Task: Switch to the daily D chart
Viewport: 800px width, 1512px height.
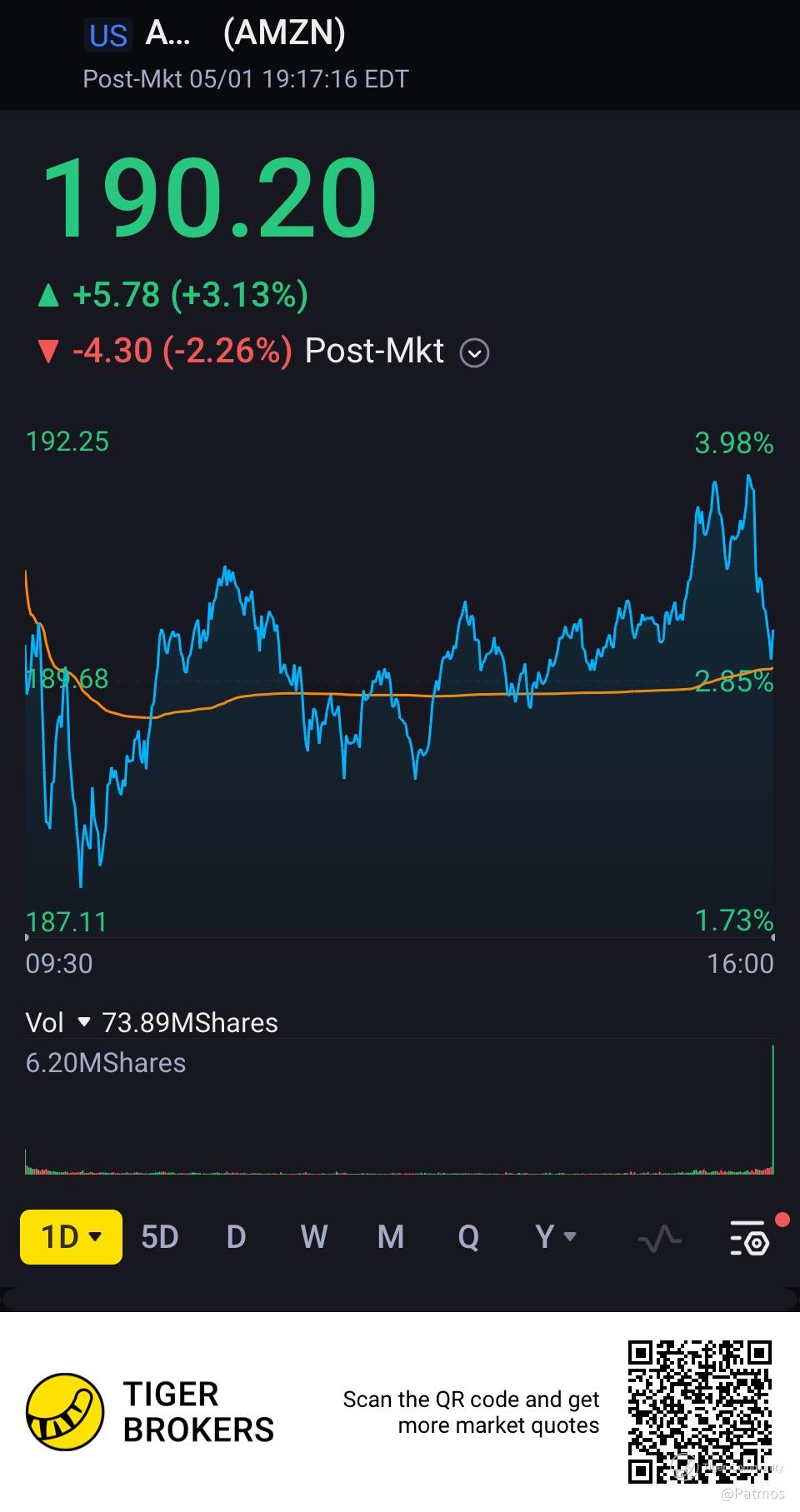Action: pos(236,1237)
